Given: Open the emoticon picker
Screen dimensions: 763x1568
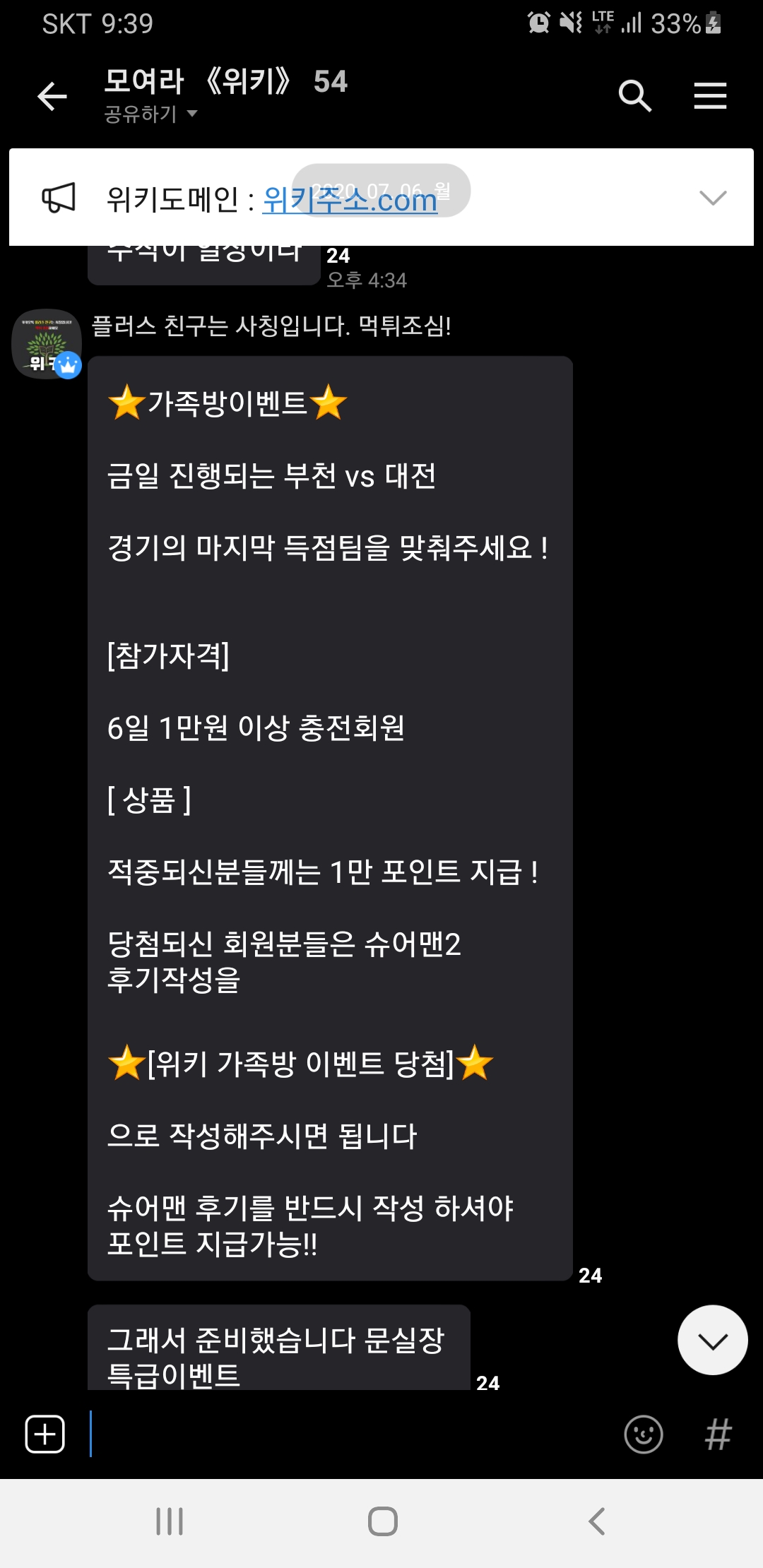Looking at the screenshot, I should pos(644,1435).
